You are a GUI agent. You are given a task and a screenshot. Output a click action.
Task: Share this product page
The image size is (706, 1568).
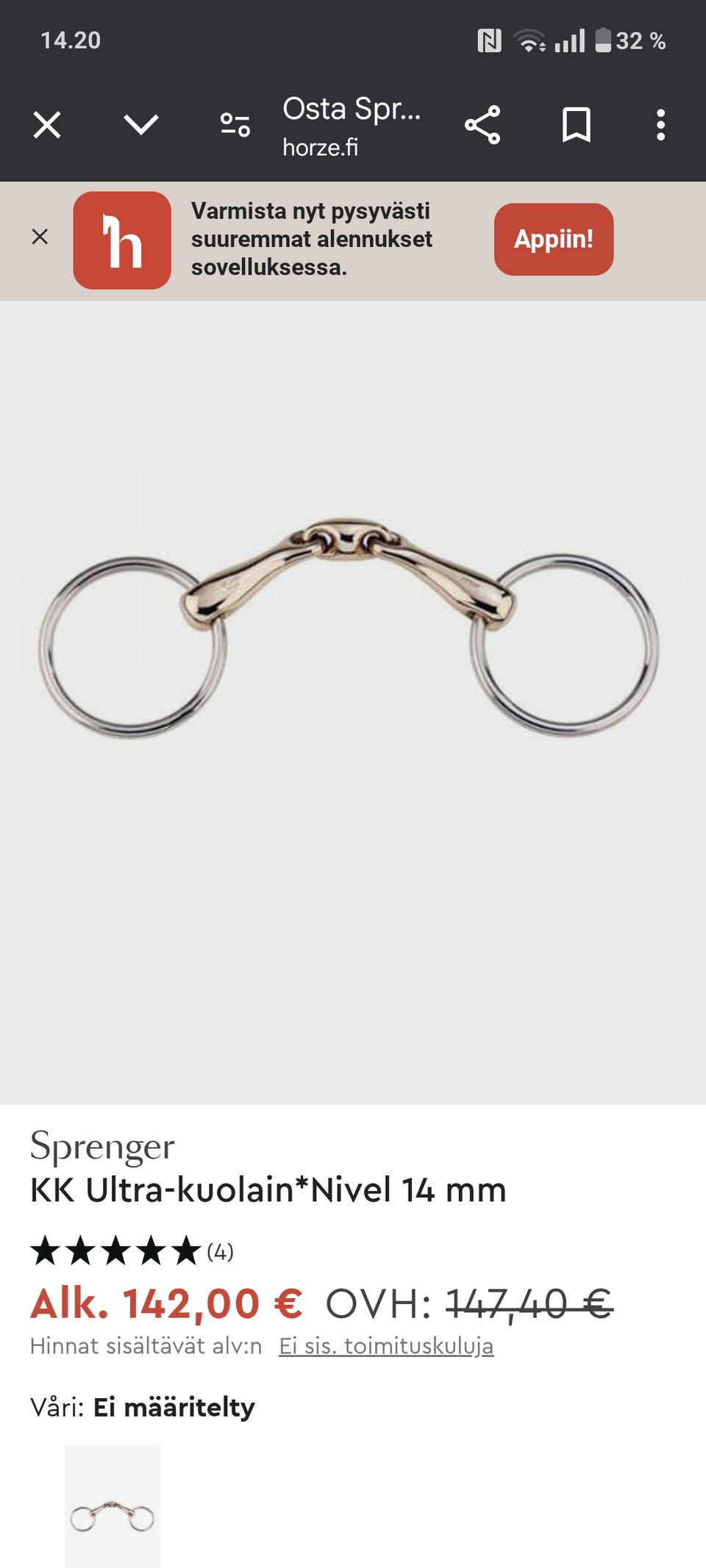click(482, 125)
